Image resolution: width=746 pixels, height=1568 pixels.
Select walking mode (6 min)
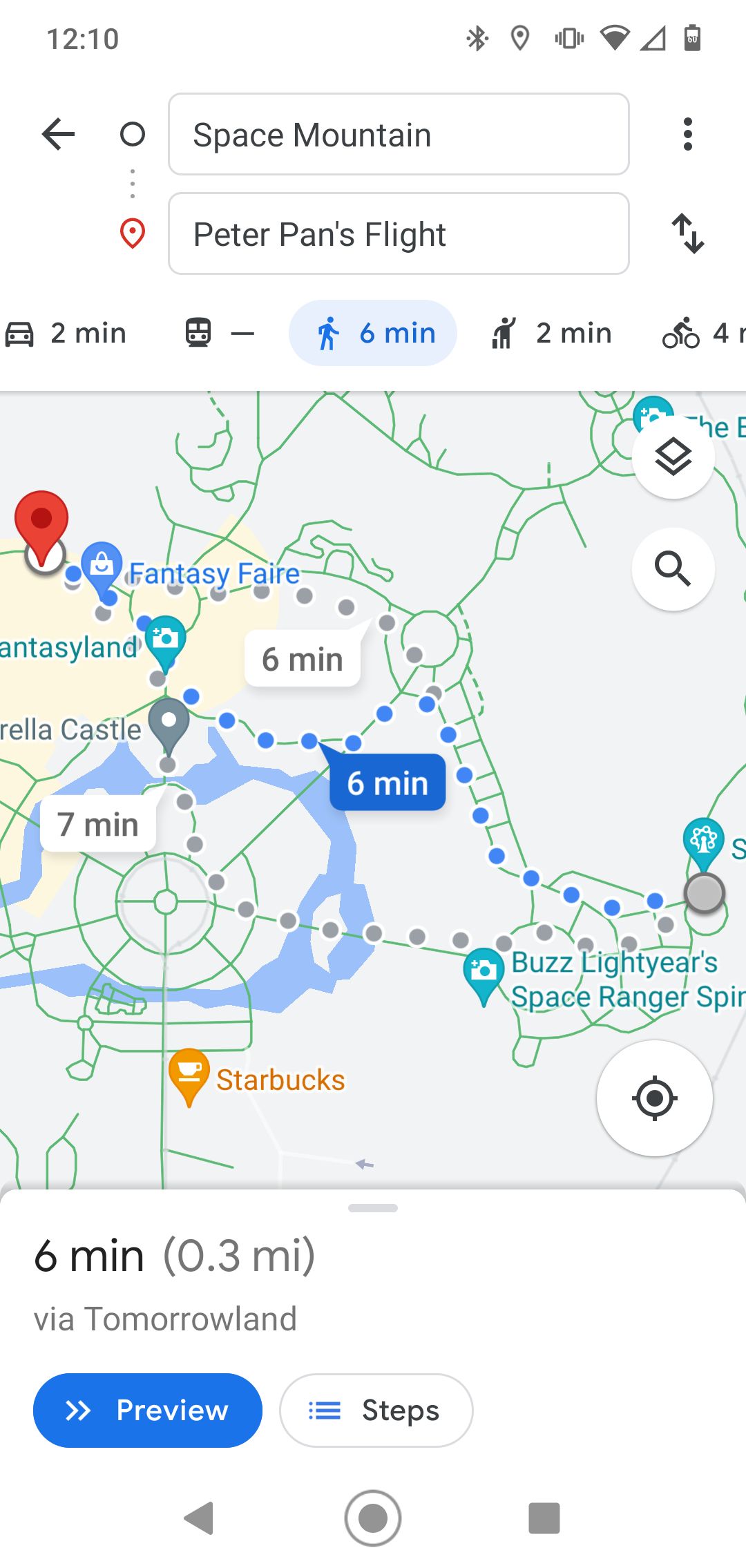[x=373, y=334]
